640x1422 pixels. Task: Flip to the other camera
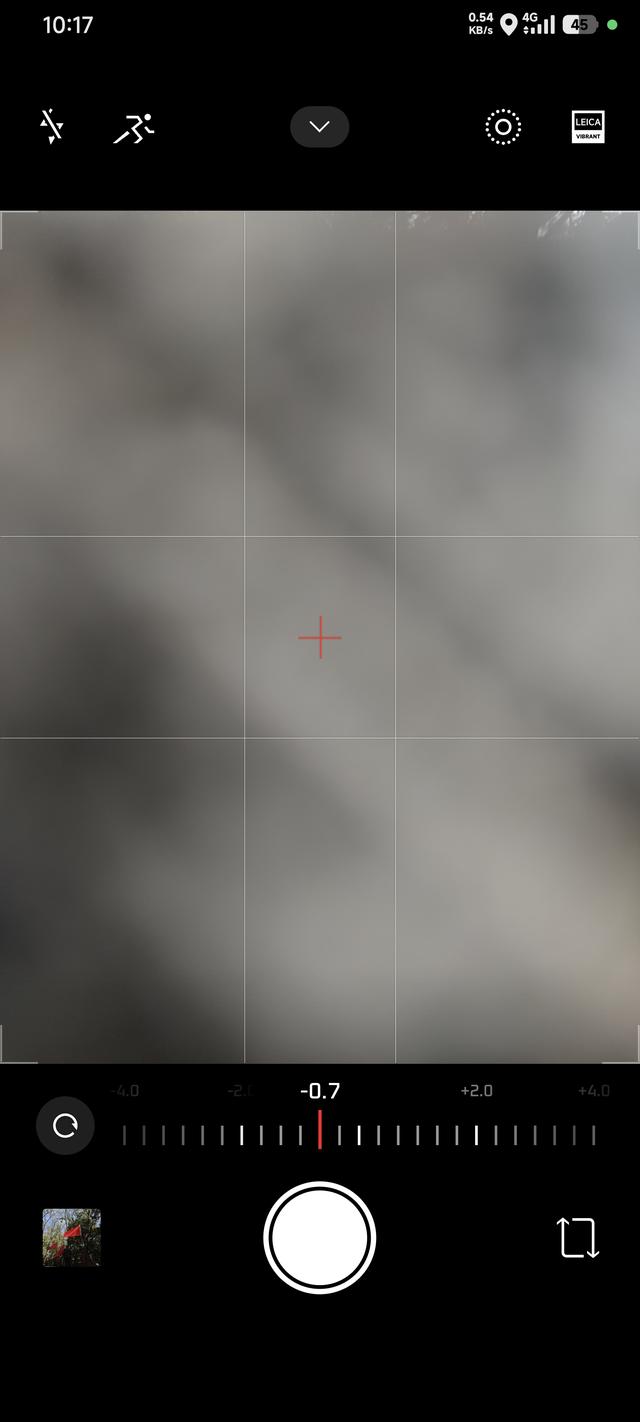click(x=578, y=1238)
